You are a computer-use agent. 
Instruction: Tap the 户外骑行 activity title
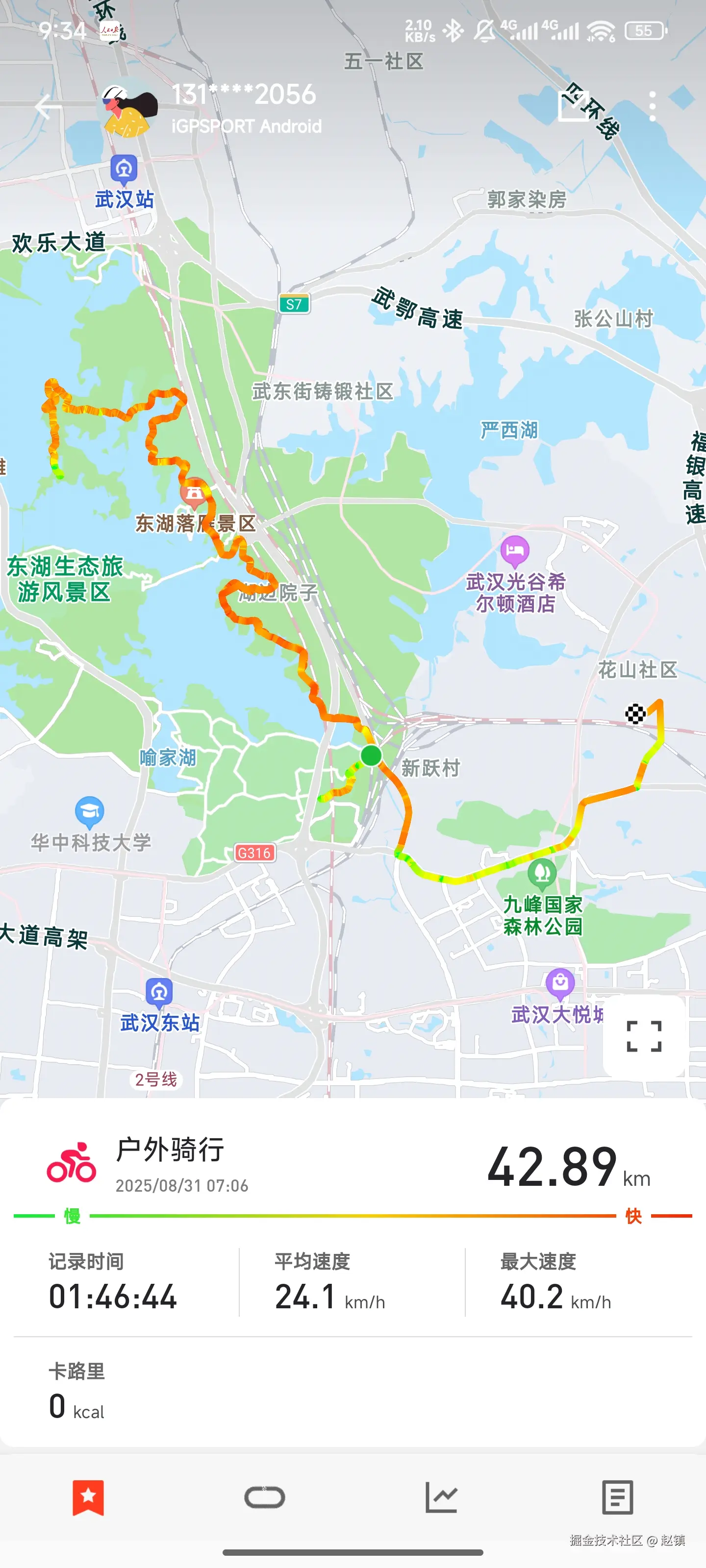(172, 1148)
